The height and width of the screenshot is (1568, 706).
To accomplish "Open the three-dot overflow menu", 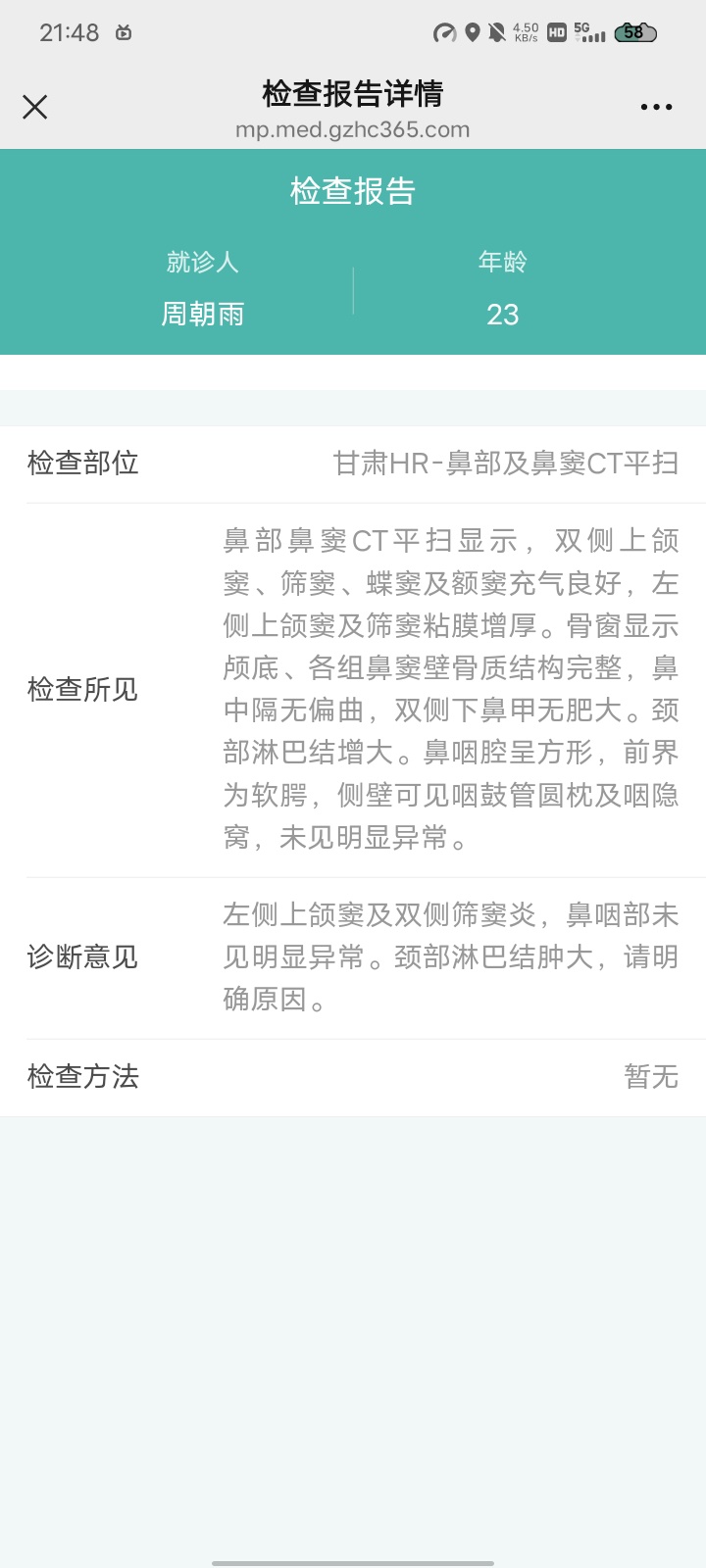I will click(x=656, y=107).
